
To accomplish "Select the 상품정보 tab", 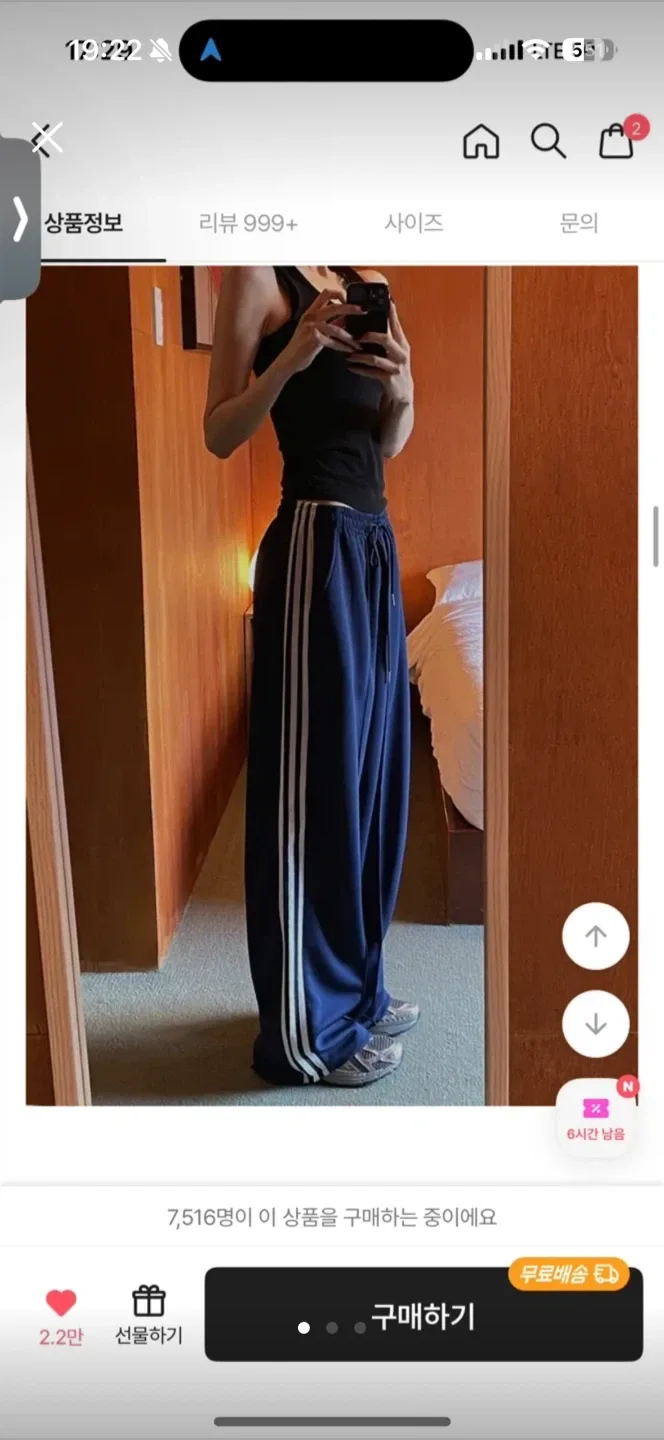I will (x=84, y=223).
